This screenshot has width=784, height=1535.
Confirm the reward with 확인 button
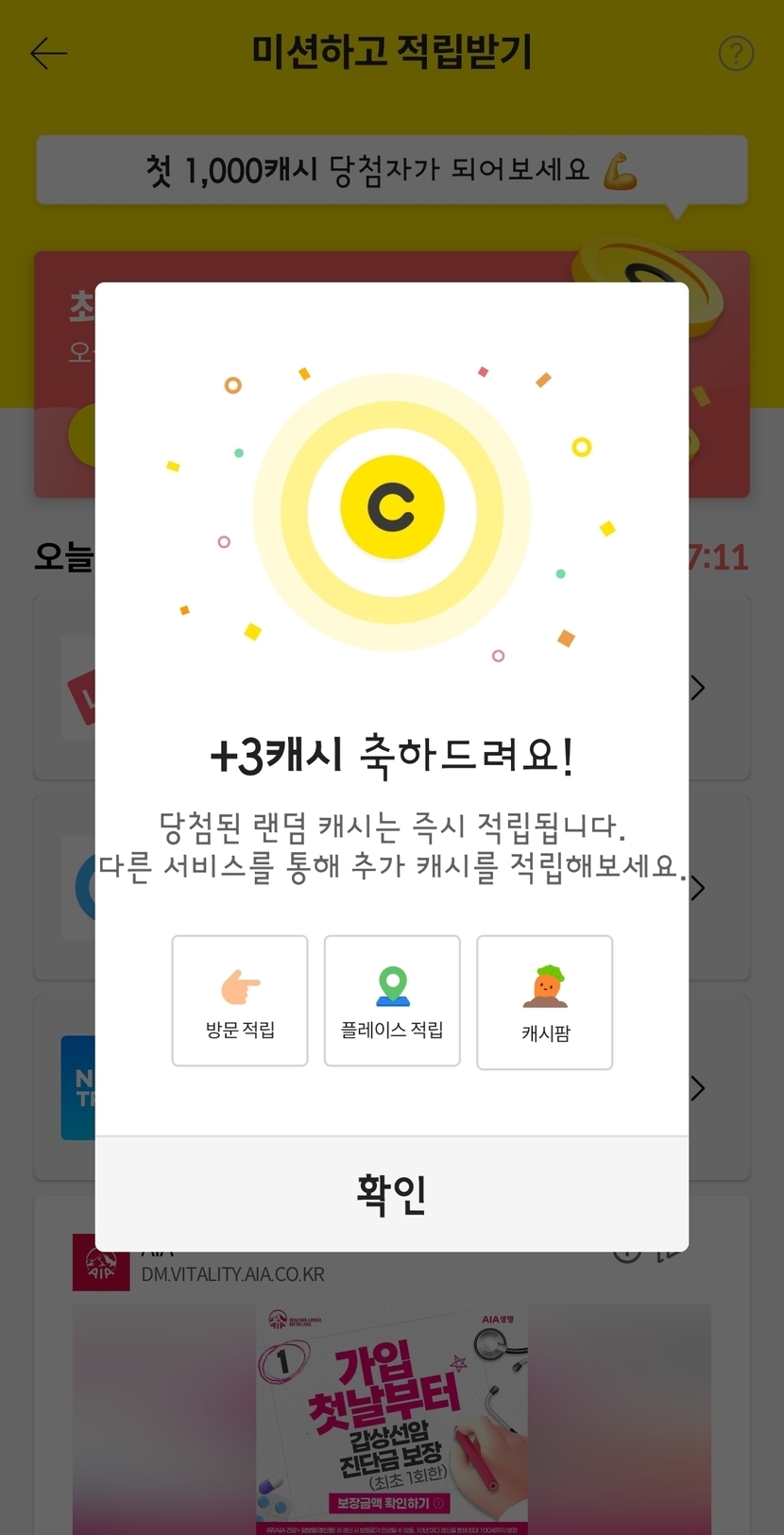pos(391,1194)
